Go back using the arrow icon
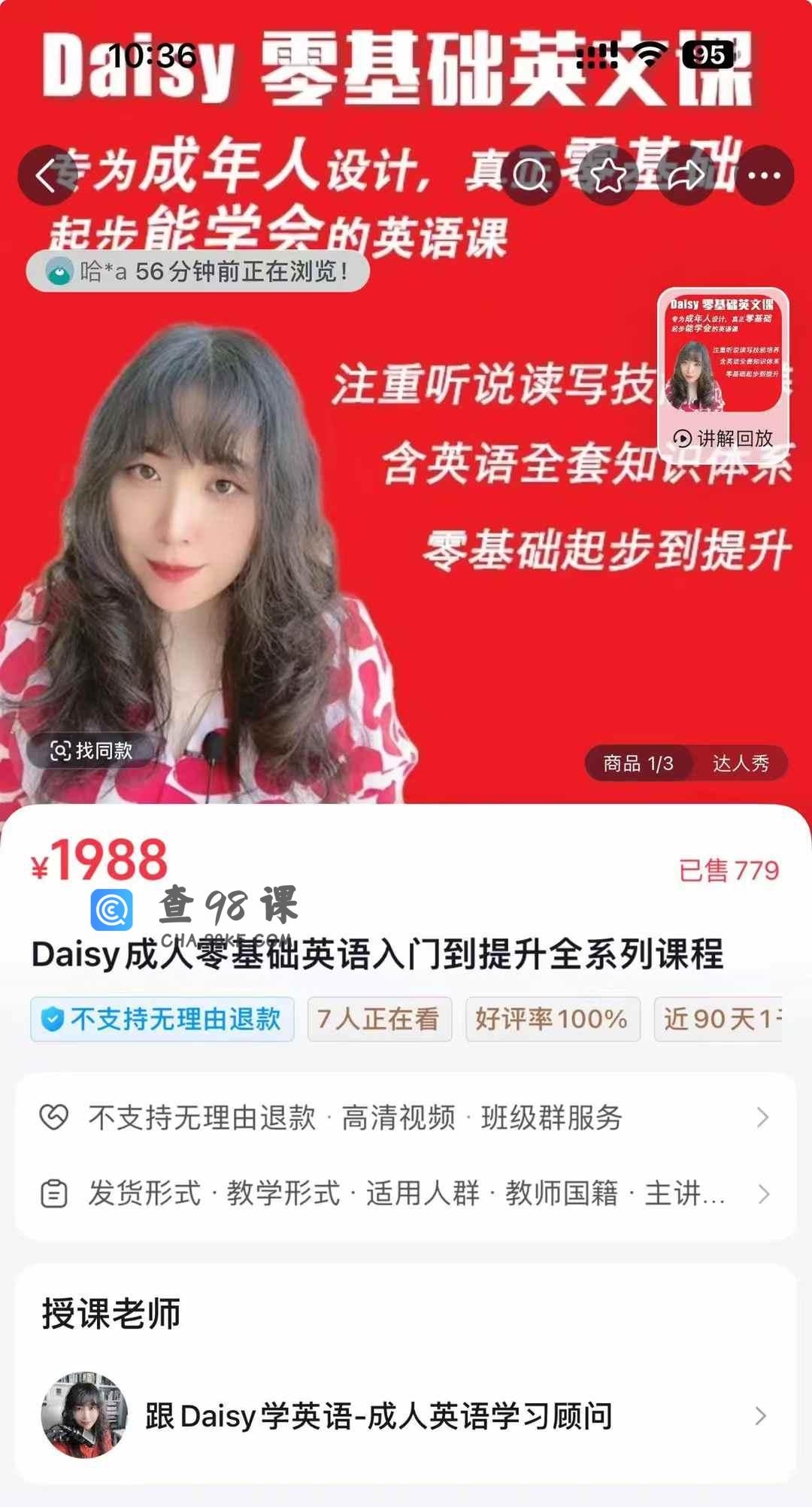812x1507 pixels. coord(47,176)
